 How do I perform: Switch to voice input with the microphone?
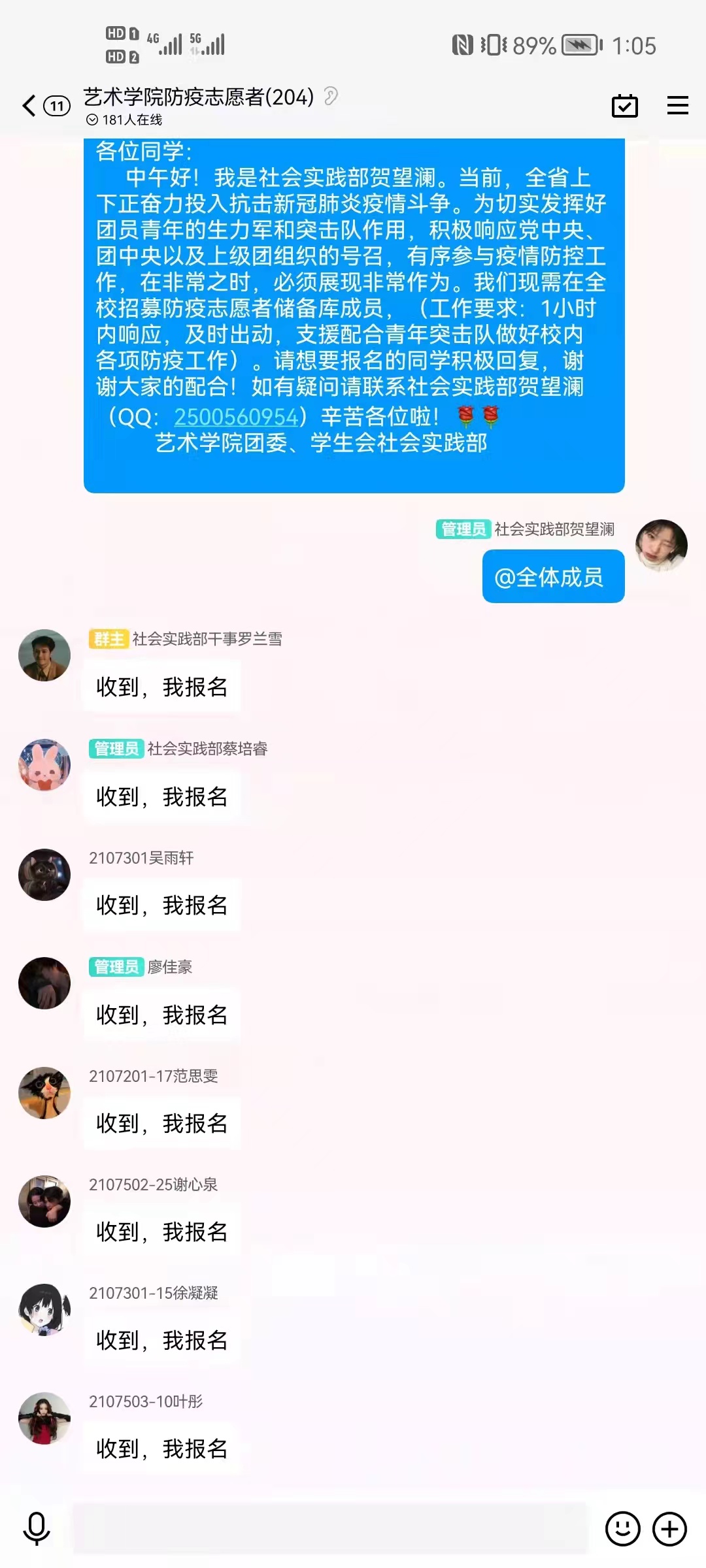tap(37, 1529)
